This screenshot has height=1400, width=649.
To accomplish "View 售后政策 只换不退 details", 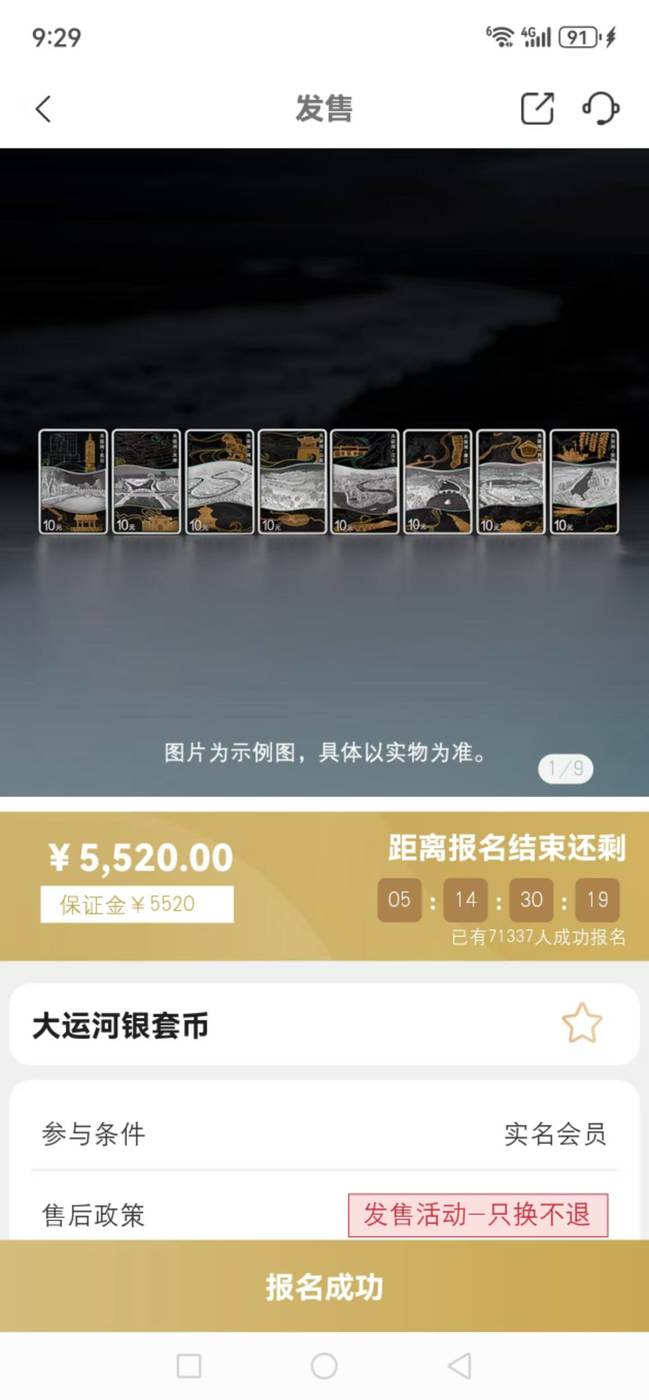I will click(x=478, y=1215).
